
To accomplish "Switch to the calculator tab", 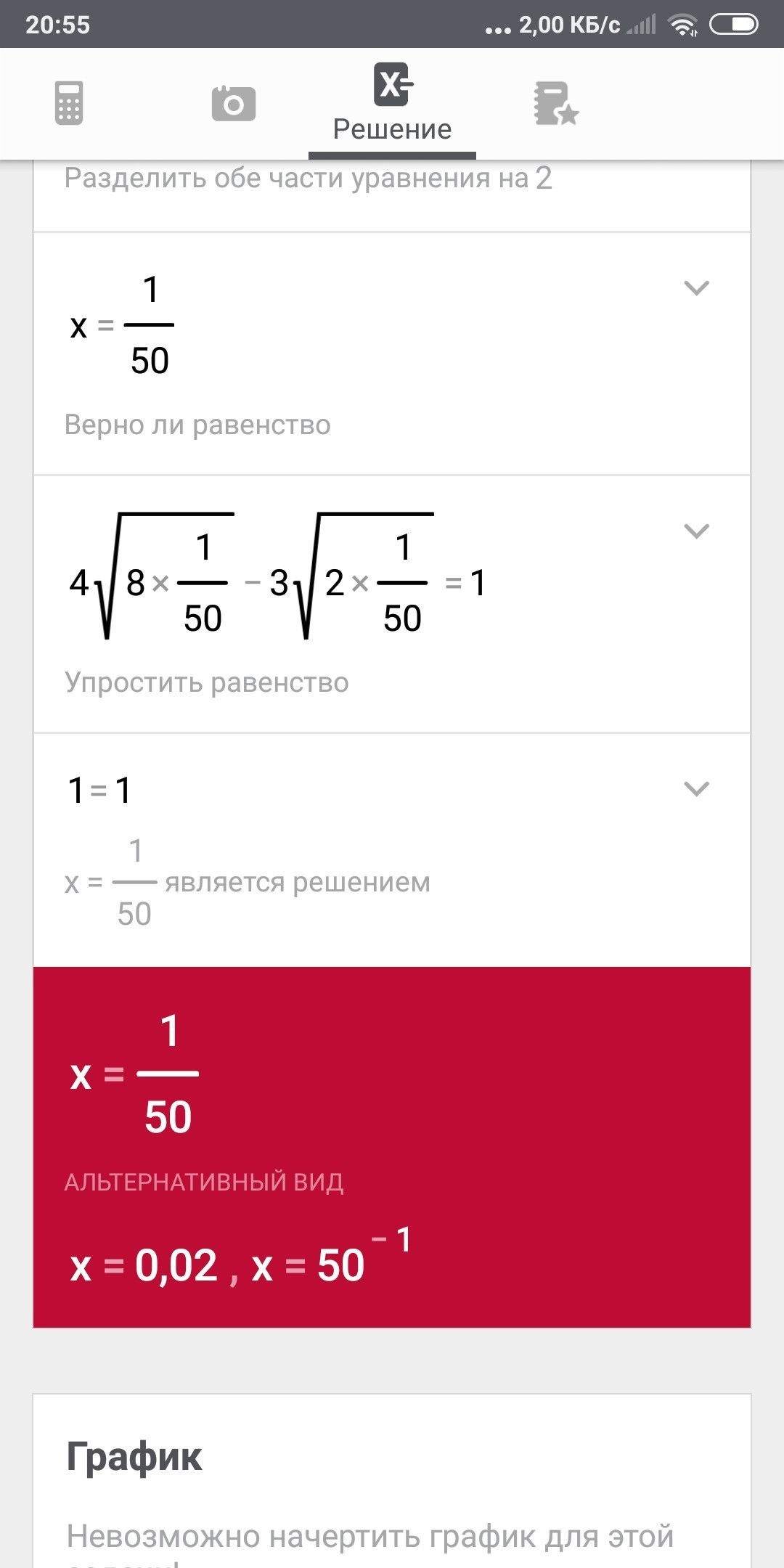I will coord(69,104).
